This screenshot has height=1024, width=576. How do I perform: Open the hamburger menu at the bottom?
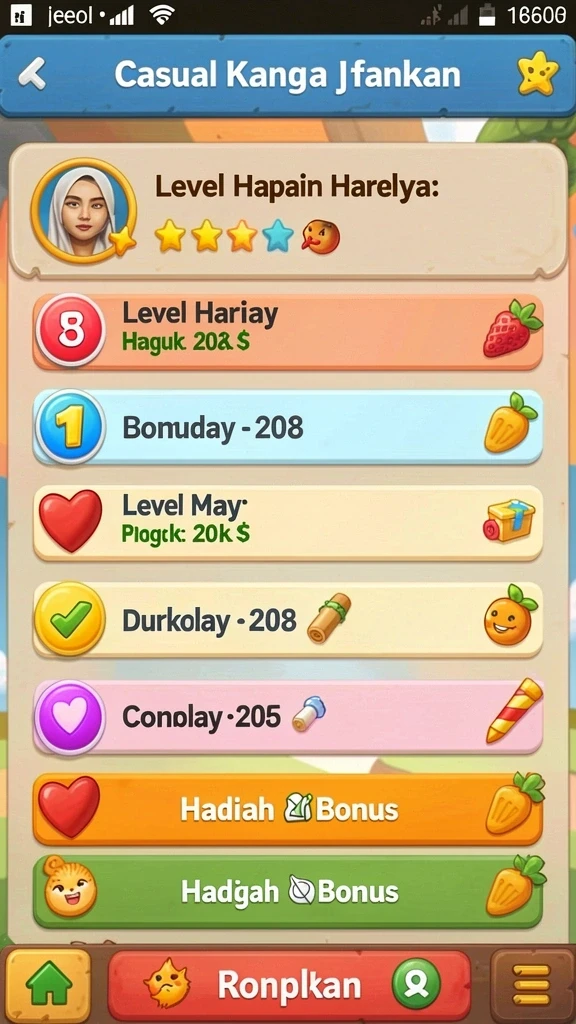(x=531, y=985)
